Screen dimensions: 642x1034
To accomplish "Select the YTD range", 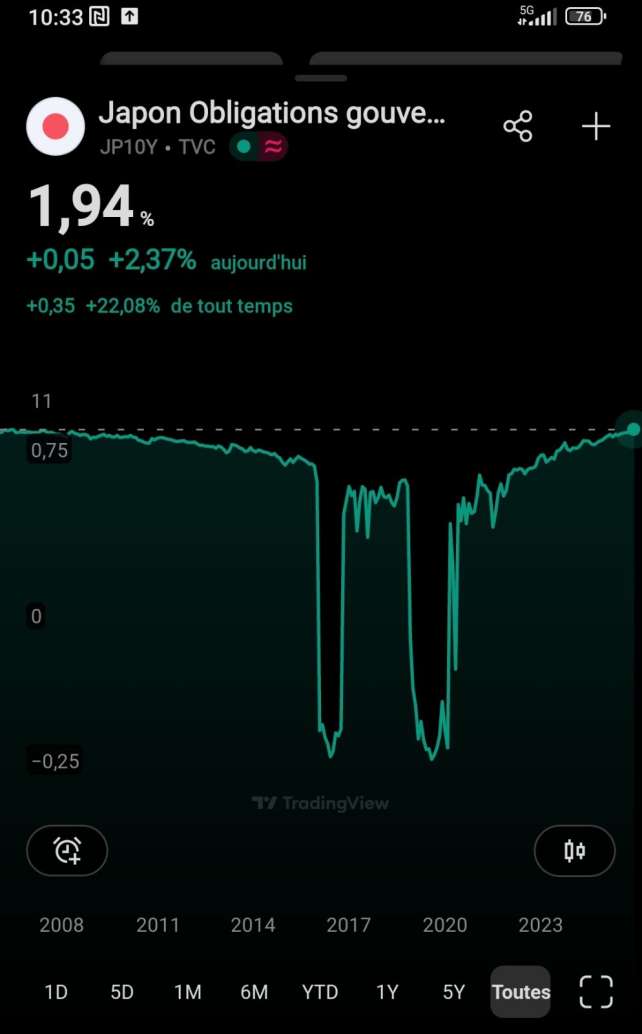I will point(320,992).
